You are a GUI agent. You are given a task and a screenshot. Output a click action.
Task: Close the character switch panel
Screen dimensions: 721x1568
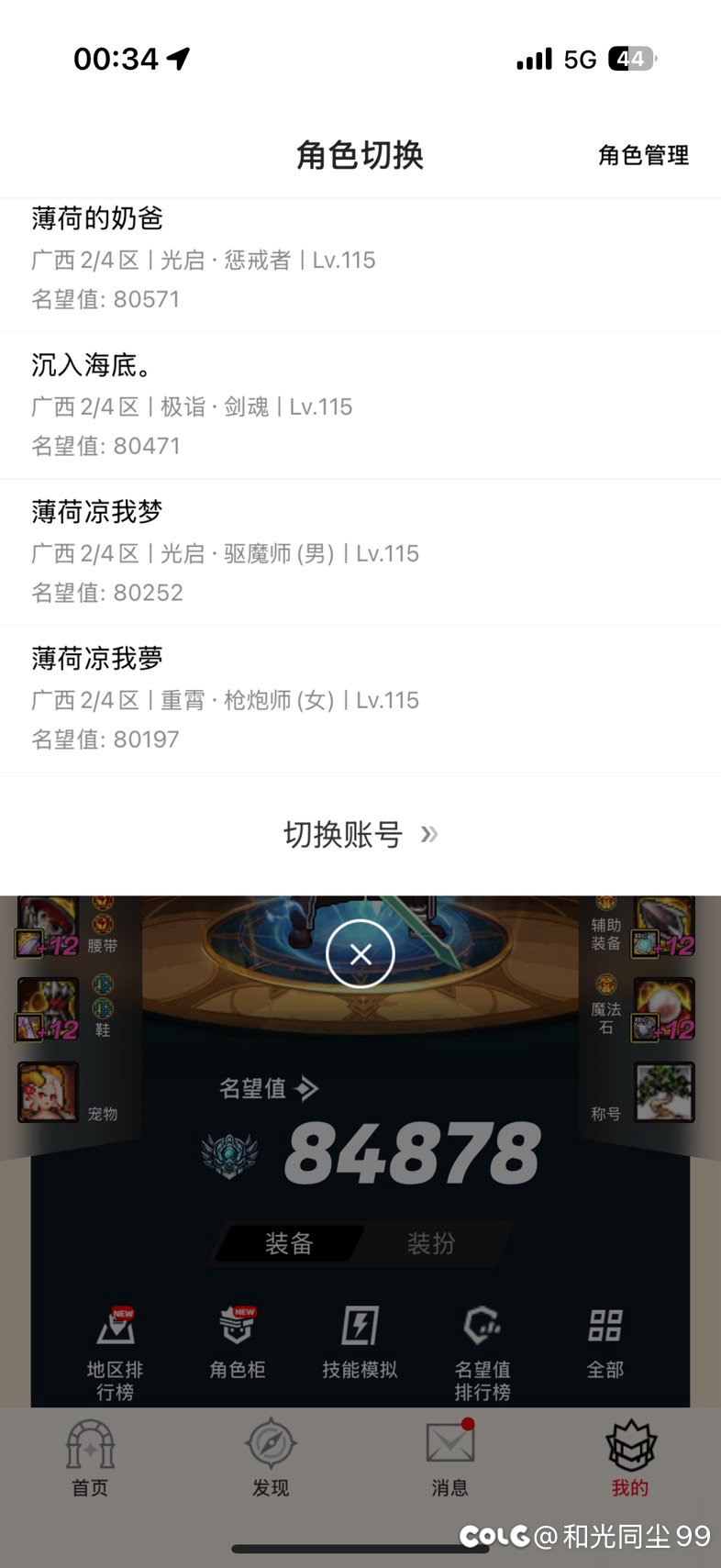pos(360,954)
